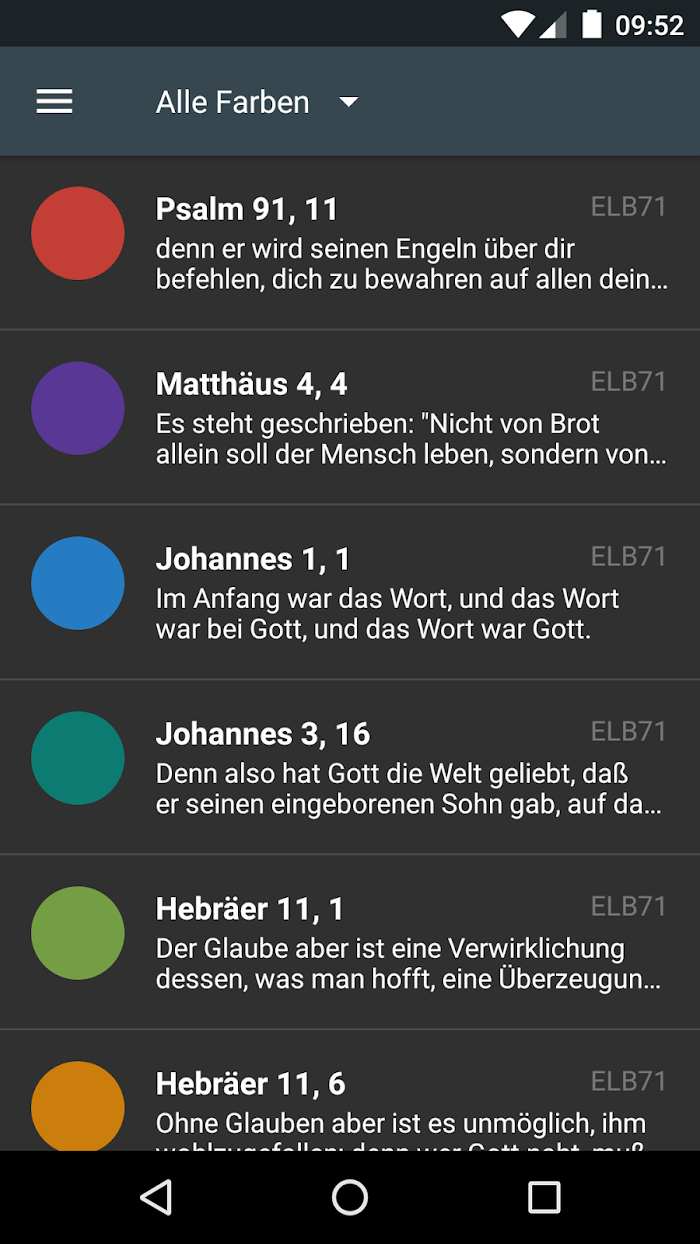Go to the home screen
Image resolution: width=700 pixels, height=1244 pixels.
coord(350,1197)
